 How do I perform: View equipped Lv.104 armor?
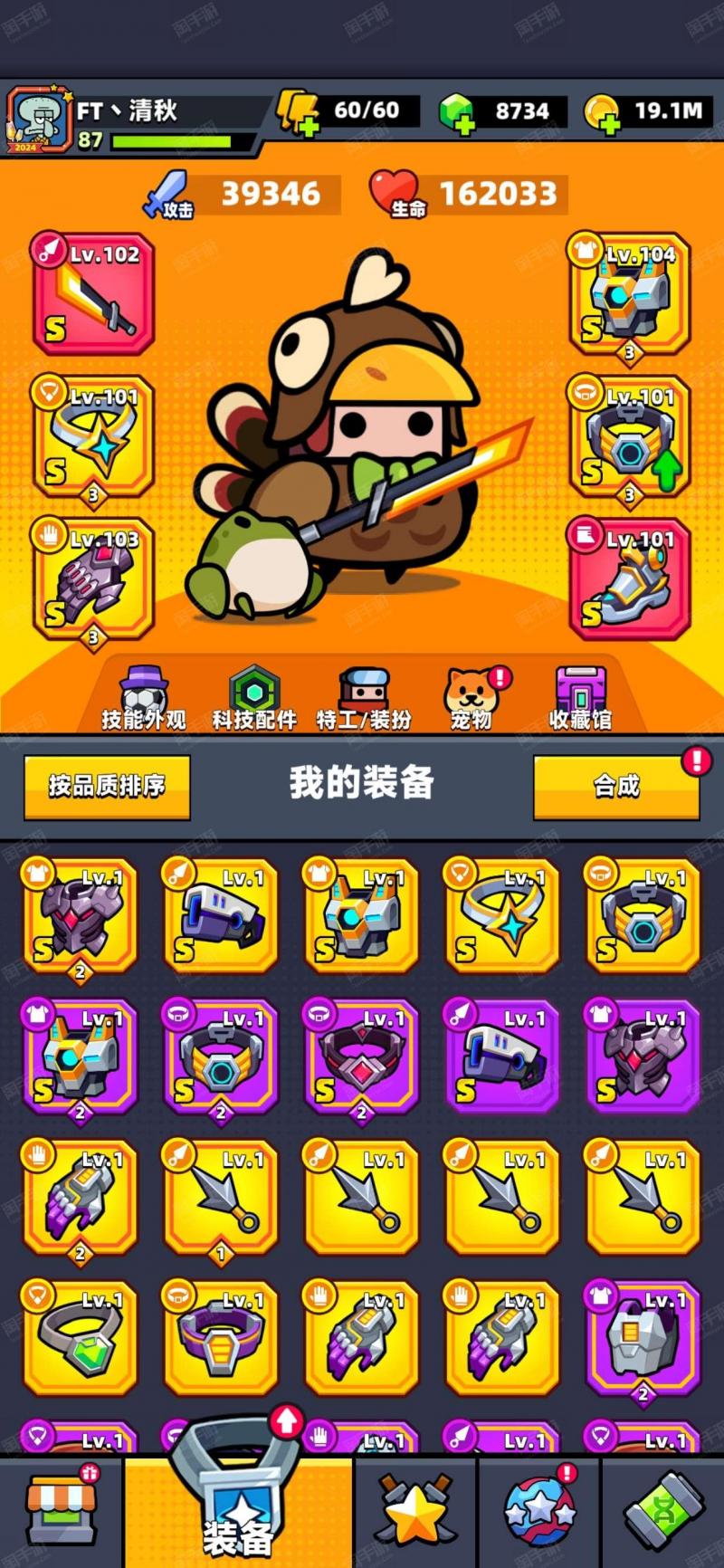630,293
